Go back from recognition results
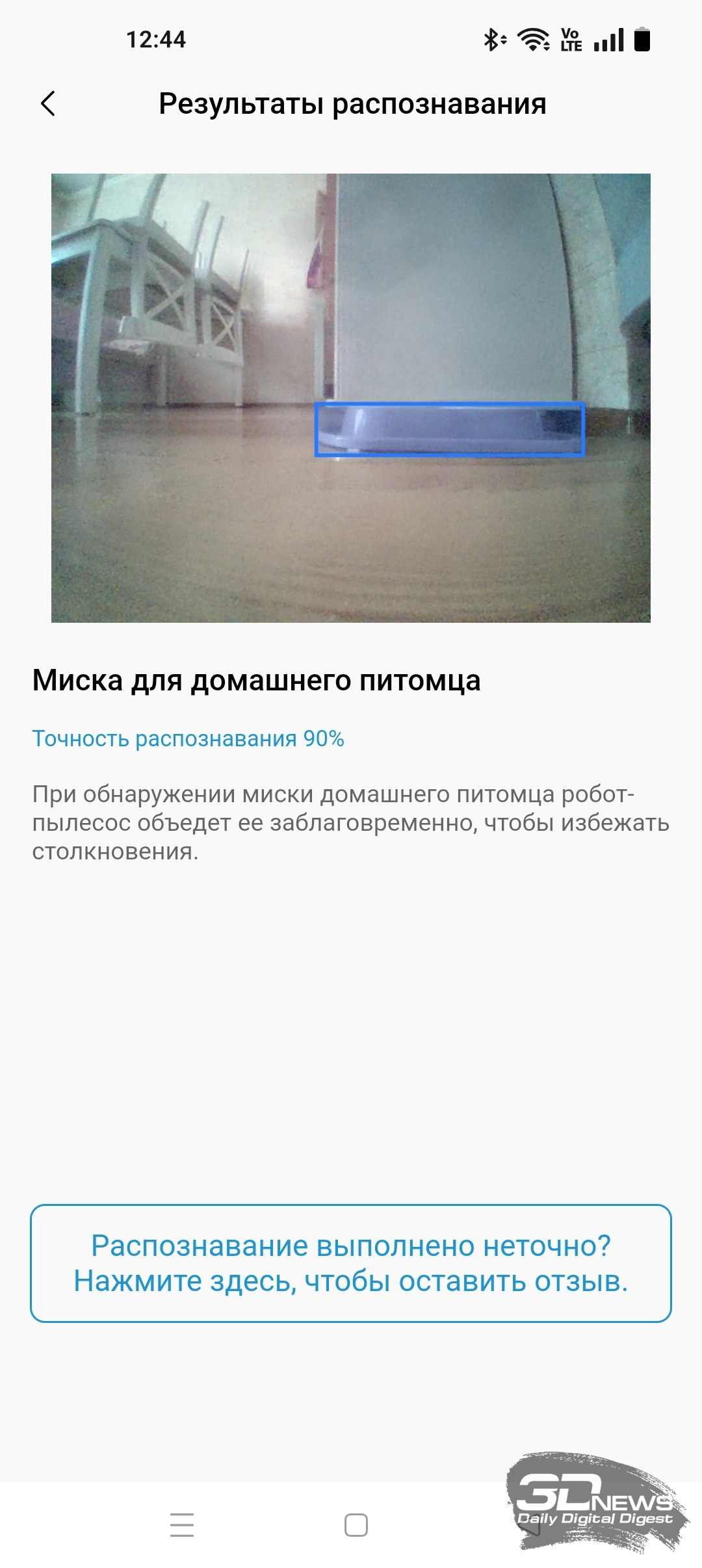The width and height of the screenshot is (702, 1568). 48,103
